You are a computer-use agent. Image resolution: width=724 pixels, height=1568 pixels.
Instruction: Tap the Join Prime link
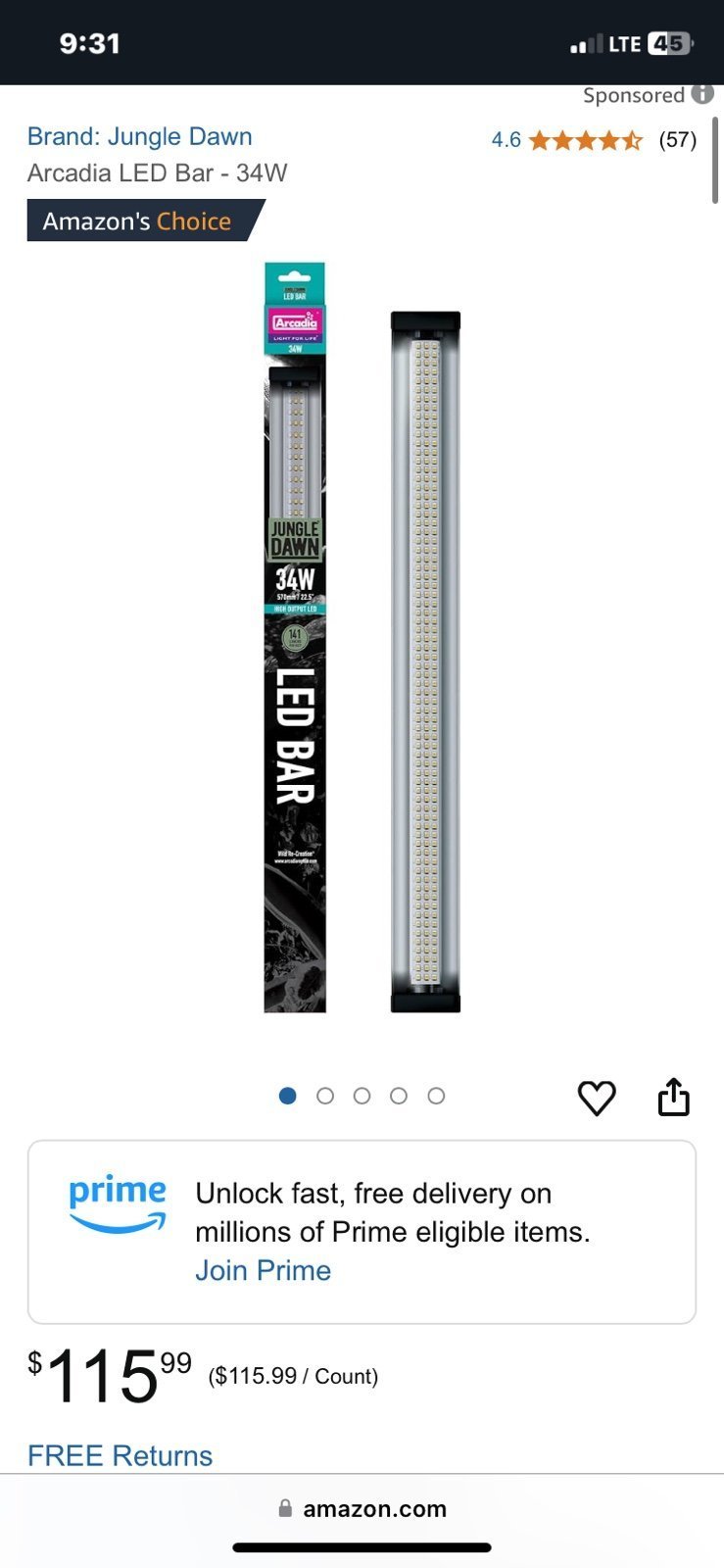[263, 1270]
